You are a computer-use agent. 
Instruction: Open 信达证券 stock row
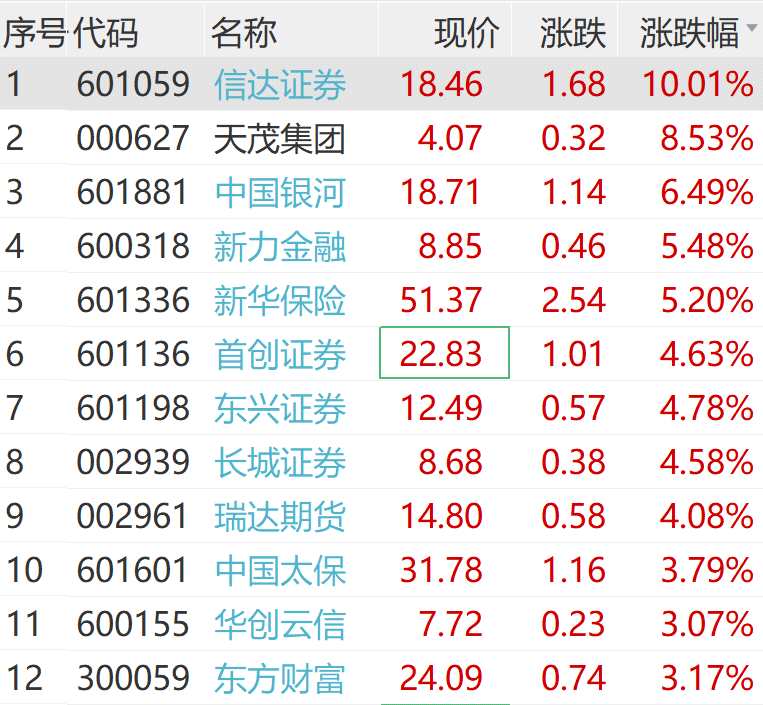click(x=280, y=85)
